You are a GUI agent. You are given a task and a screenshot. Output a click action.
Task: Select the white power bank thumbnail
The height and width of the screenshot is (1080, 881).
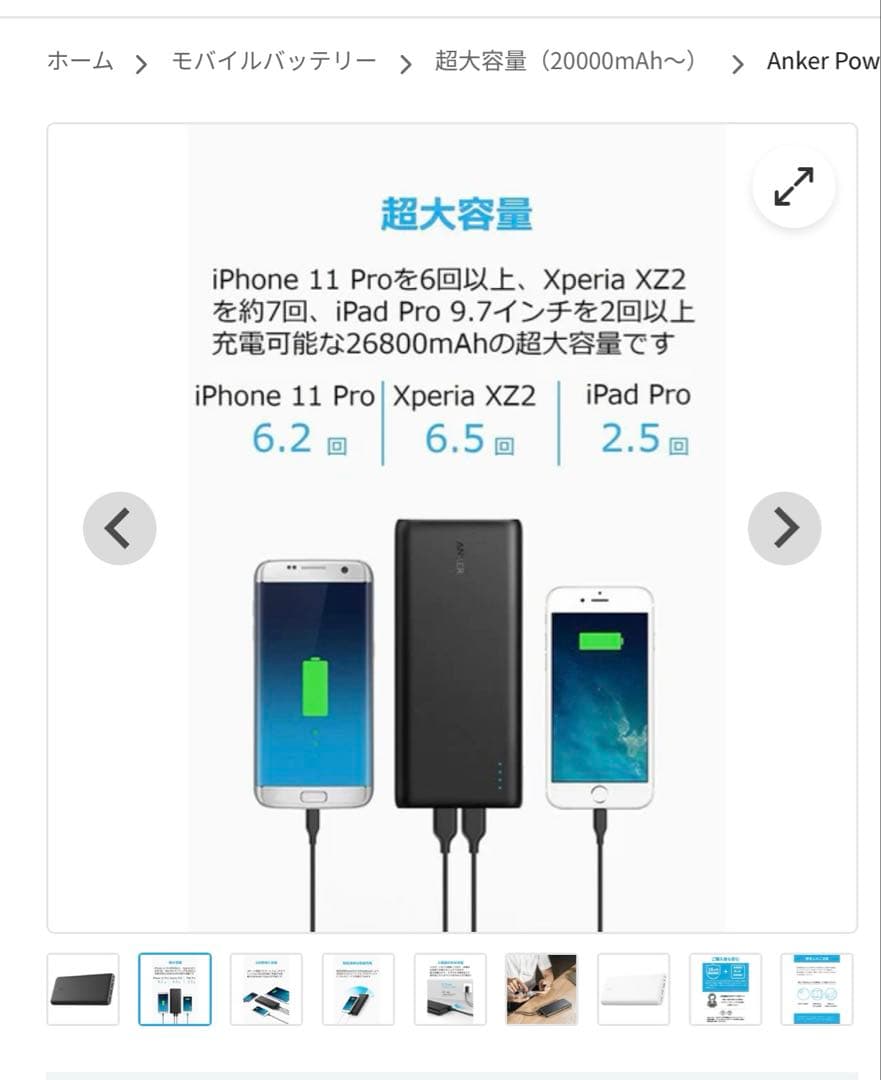click(x=633, y=988)
